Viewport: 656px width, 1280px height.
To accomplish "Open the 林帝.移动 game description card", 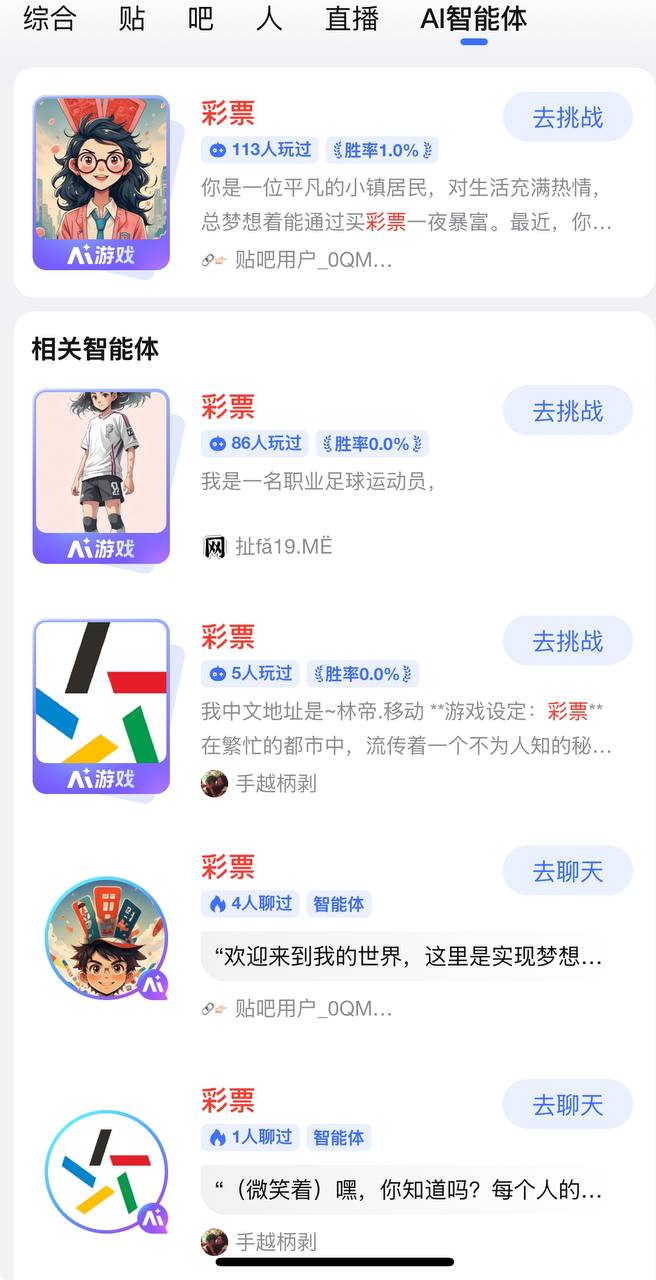I will (x=405, y=729).
